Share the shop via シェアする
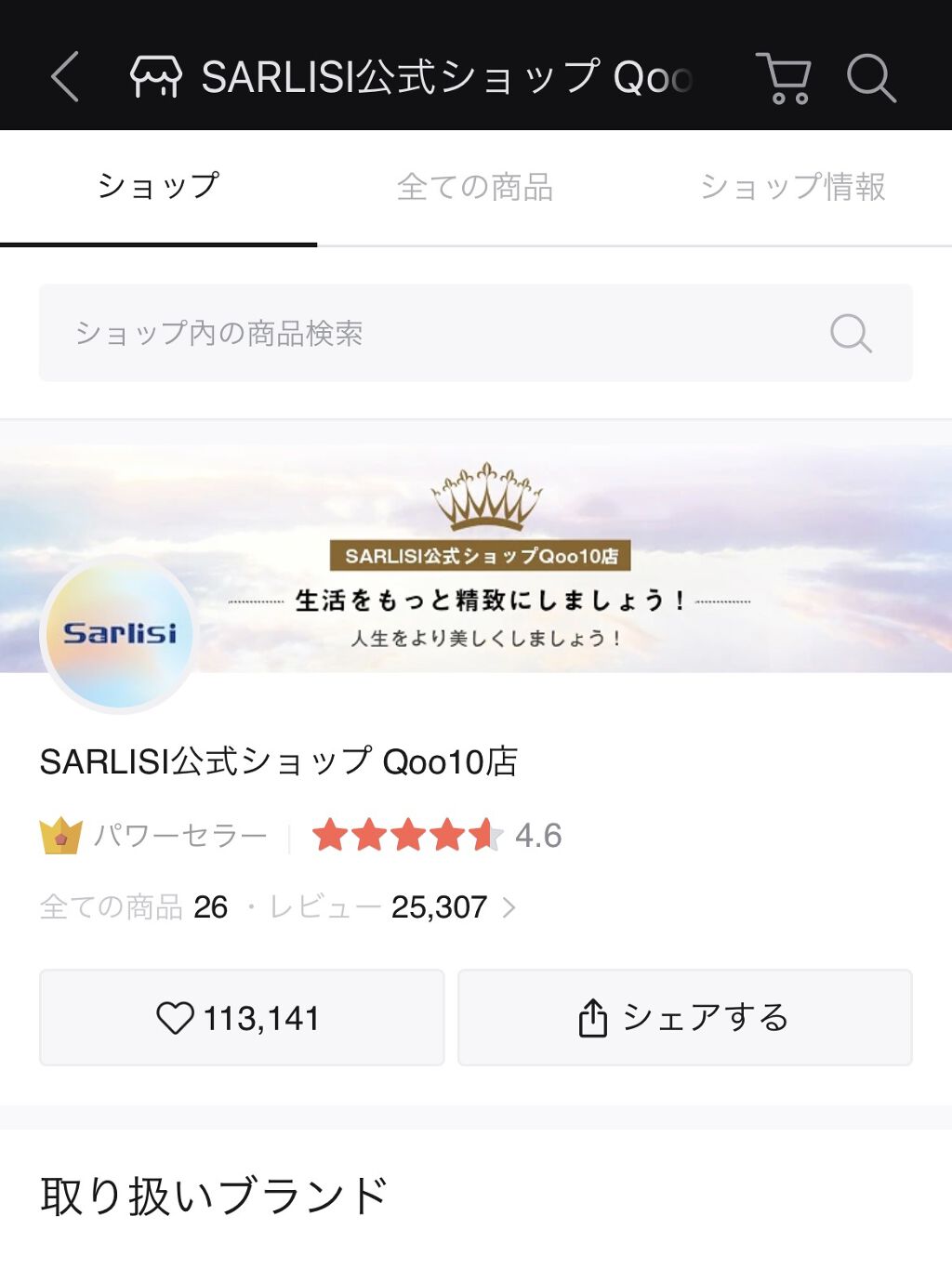Screen dimensions: 952x1269 (x=684, y=1017)
